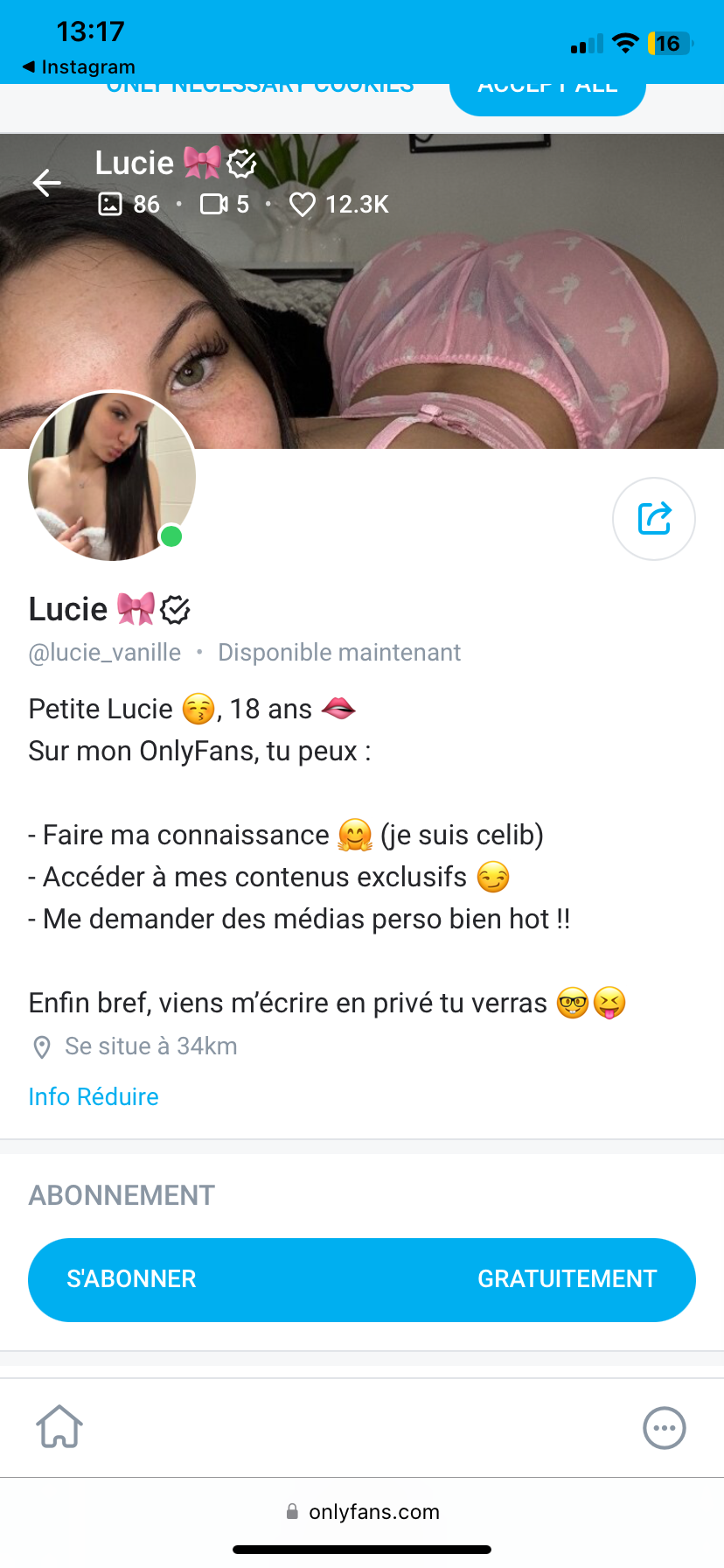724x1568 pixels.
Task: Share this profile
Action: pyautogui.click(x=653, y=519)
